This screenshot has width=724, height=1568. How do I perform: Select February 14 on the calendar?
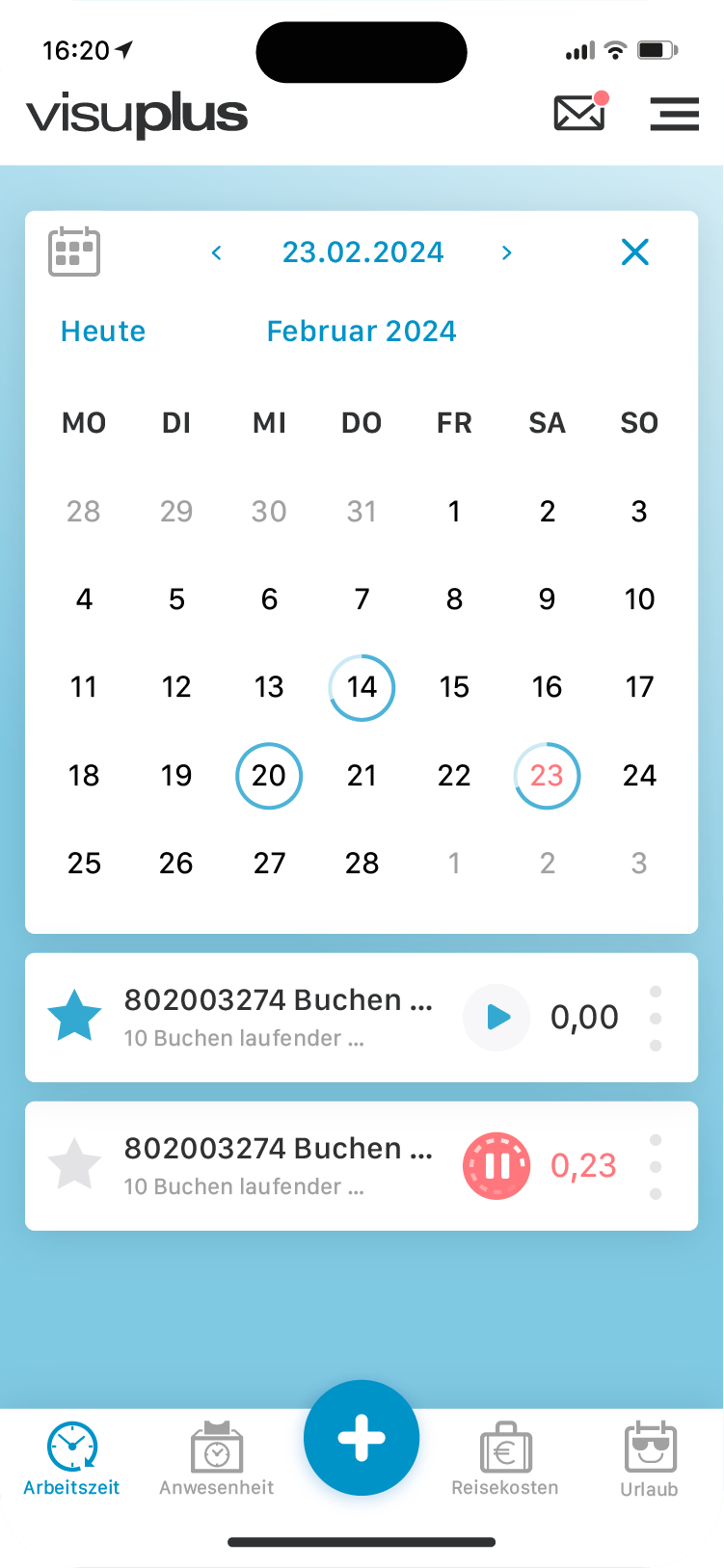click(362, 687)
